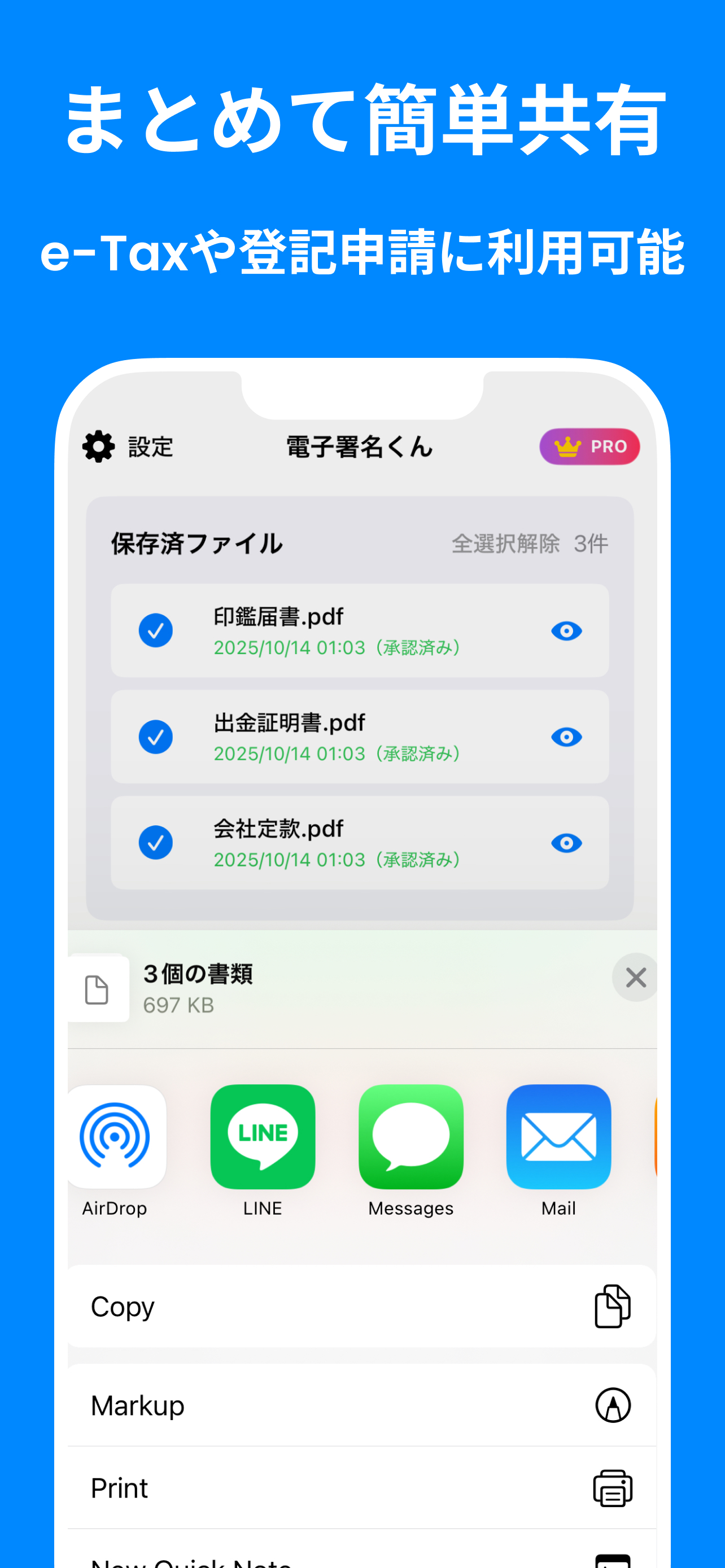Close the share sheet with the X

click(x=636, y=978)
